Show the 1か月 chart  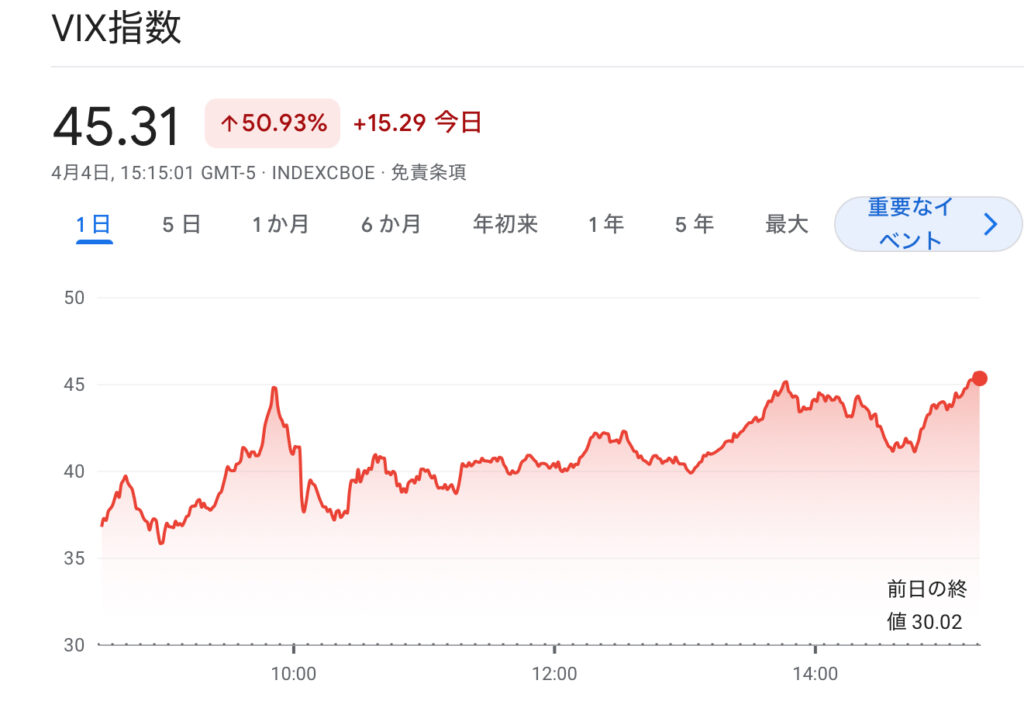click(280, 225)
